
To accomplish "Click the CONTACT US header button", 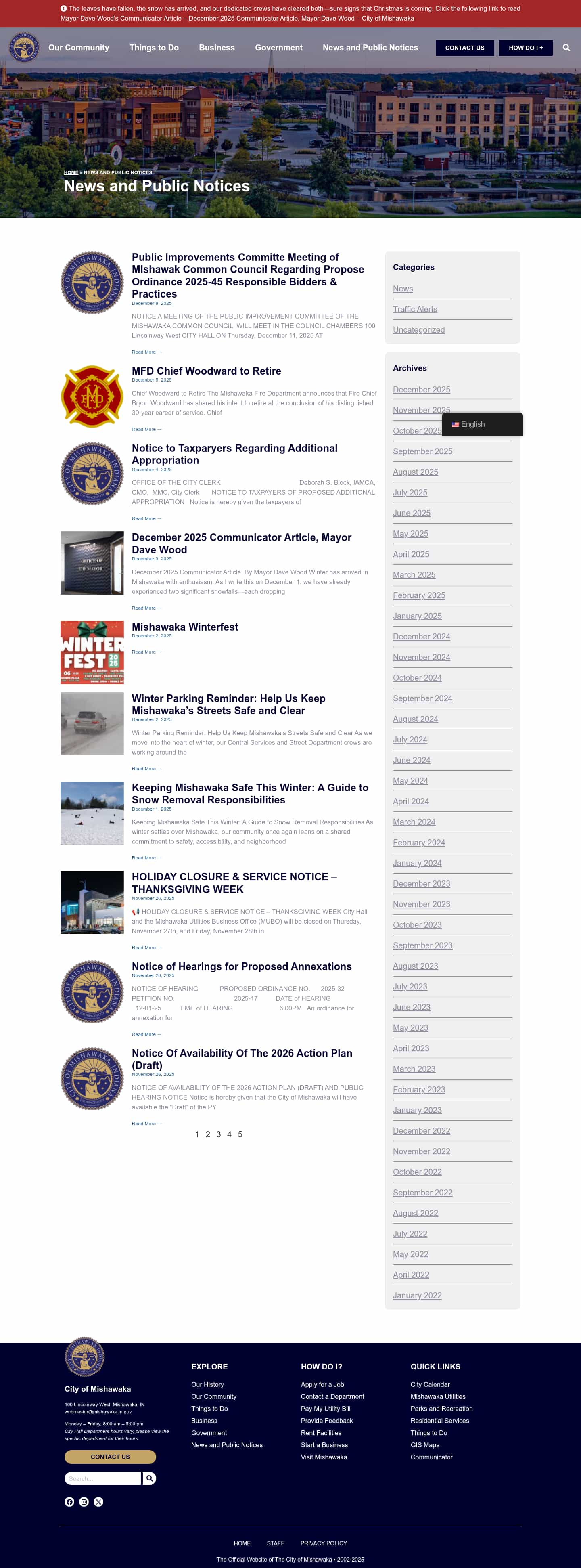I will point(464,48).
